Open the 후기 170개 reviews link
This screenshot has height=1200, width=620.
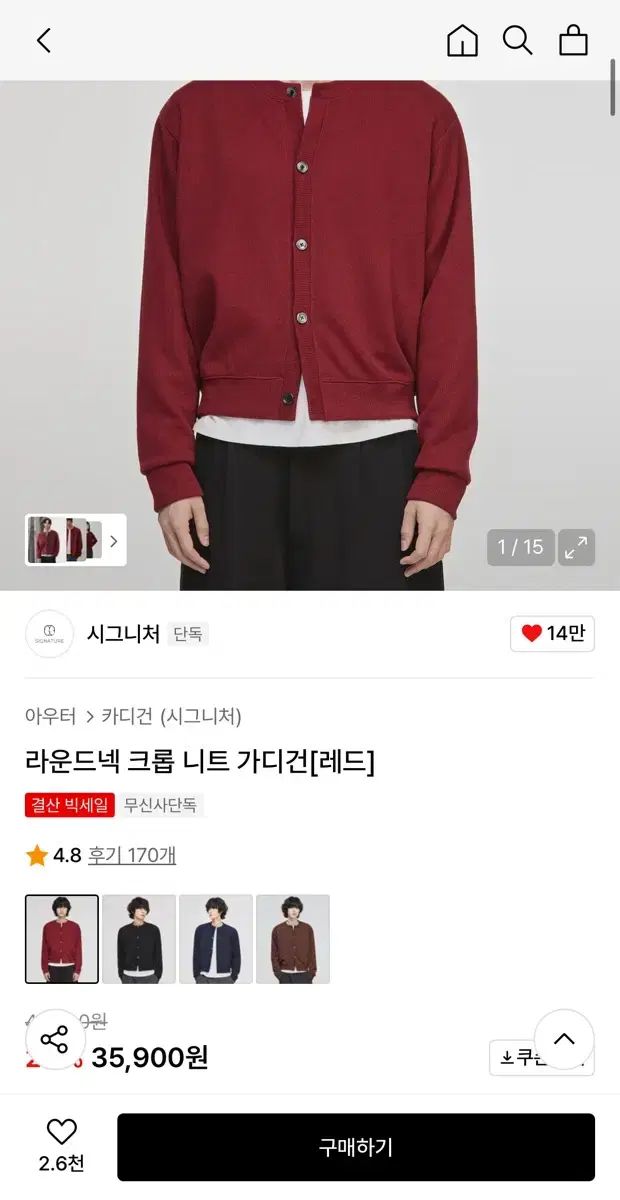(131, 855)
